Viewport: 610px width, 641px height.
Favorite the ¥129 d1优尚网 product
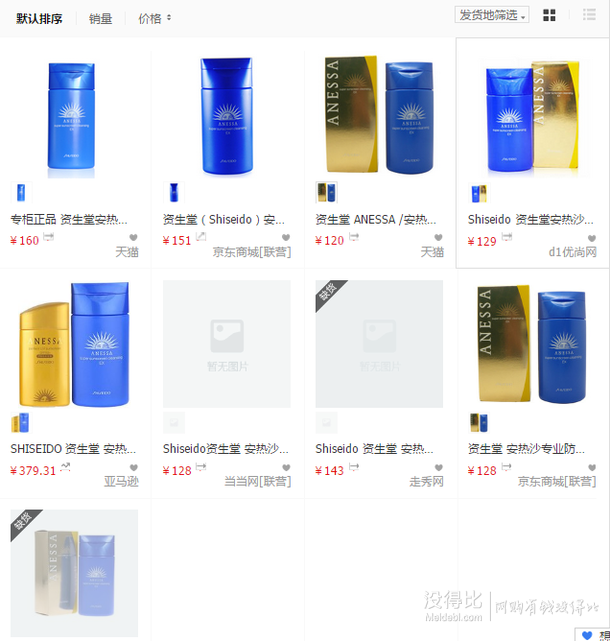coord(591,239)
